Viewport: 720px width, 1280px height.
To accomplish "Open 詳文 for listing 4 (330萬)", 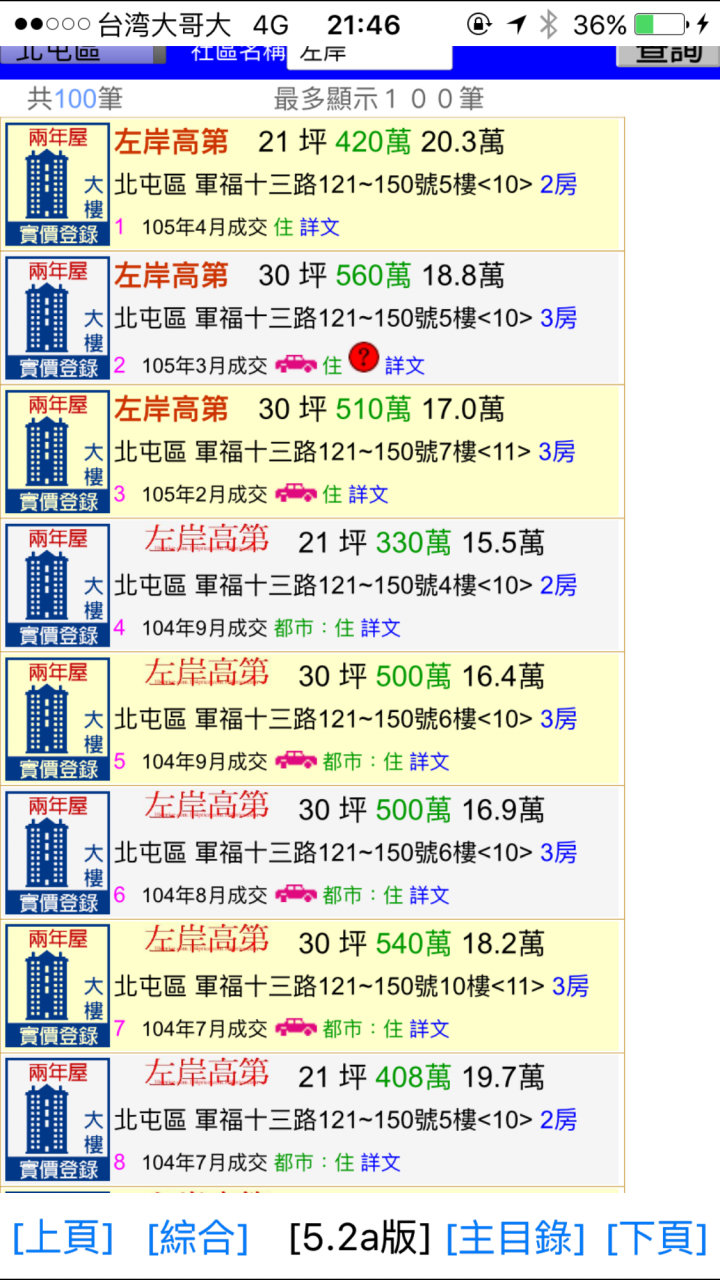I will click(x=381, y=628).
